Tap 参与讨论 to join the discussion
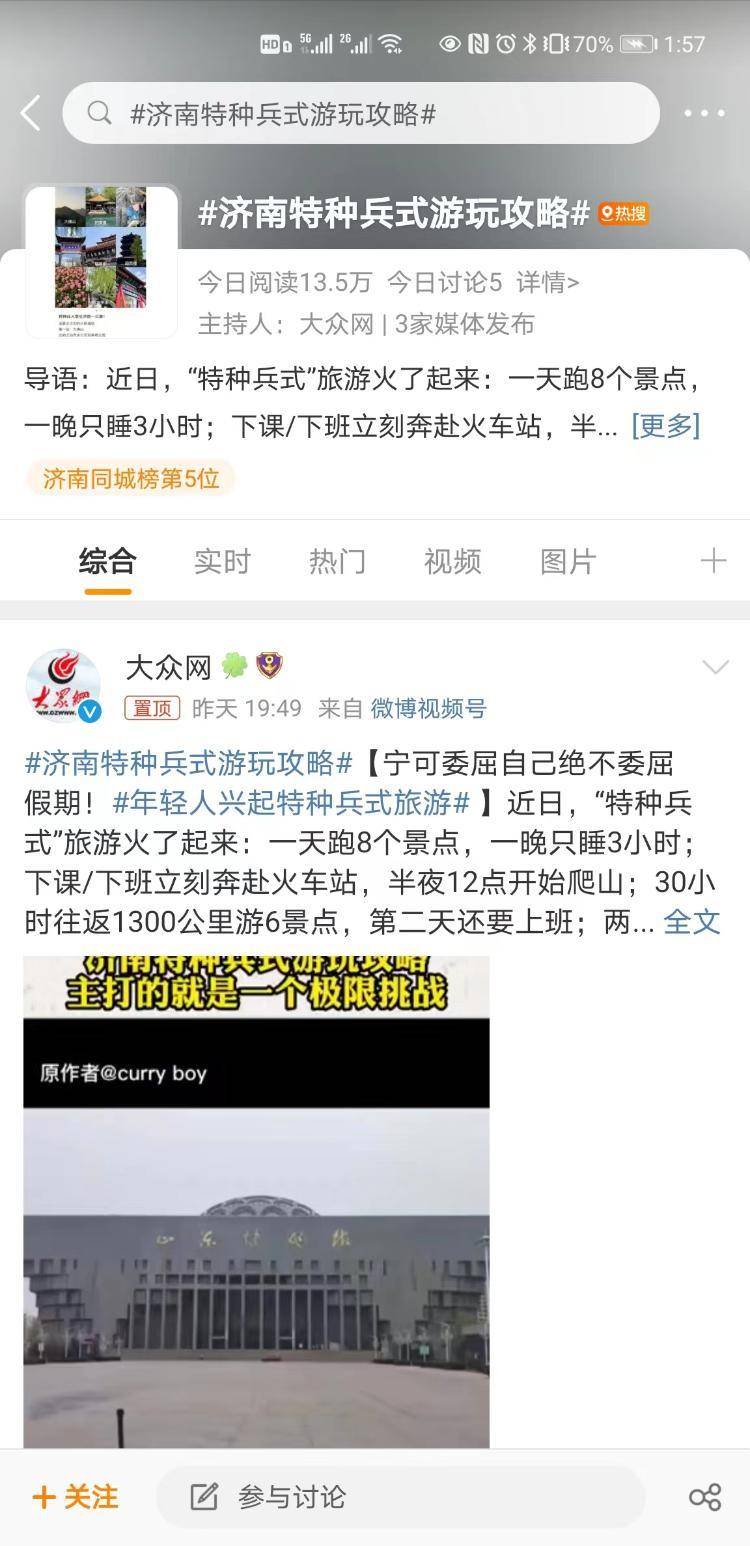 (290, 1497)
